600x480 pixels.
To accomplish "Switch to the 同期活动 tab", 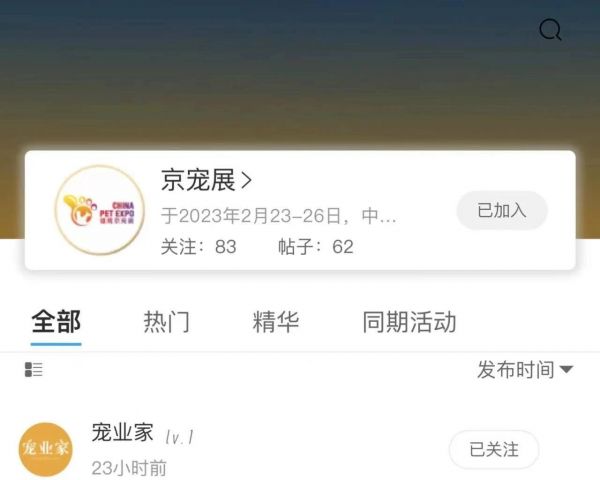I will pos(409,322).
